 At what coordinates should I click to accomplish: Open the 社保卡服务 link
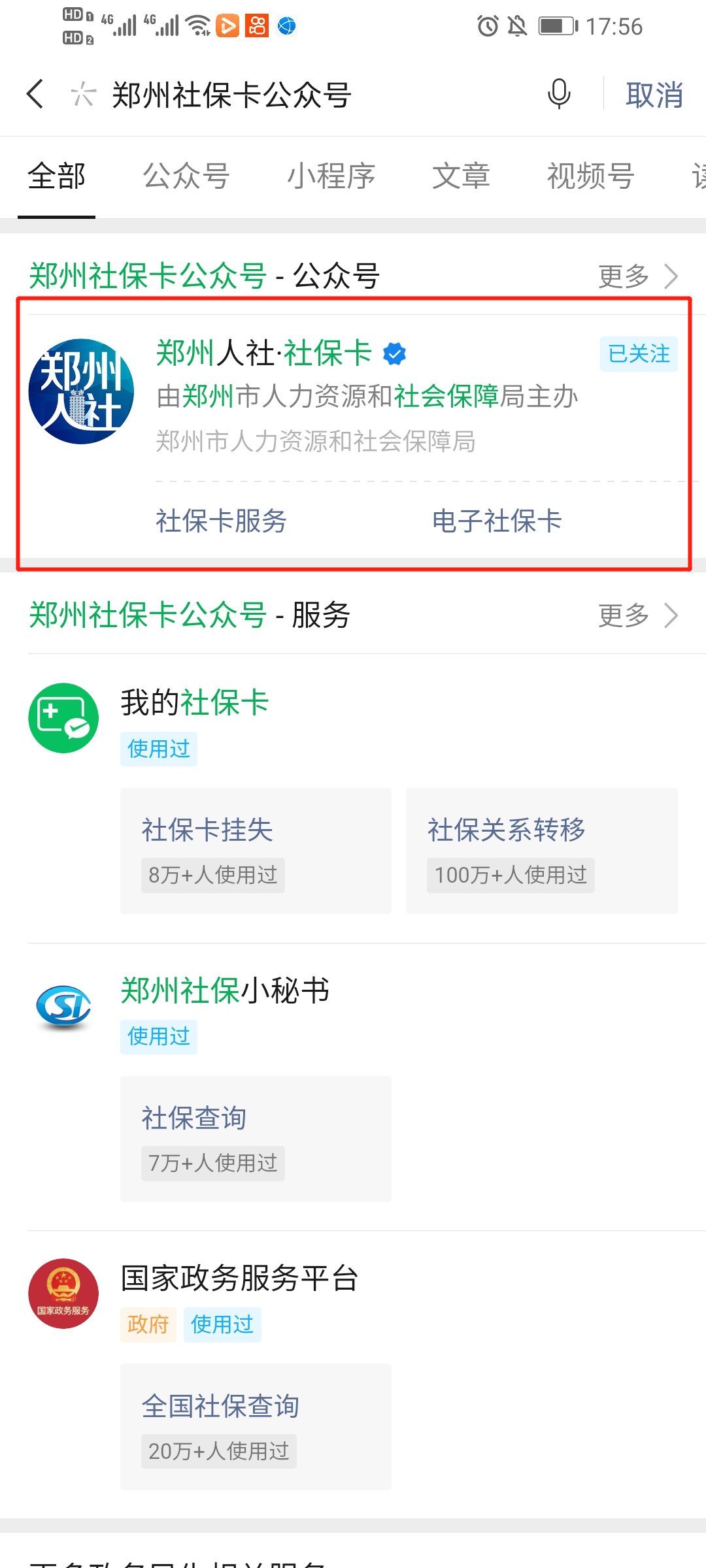pos(221,521)
